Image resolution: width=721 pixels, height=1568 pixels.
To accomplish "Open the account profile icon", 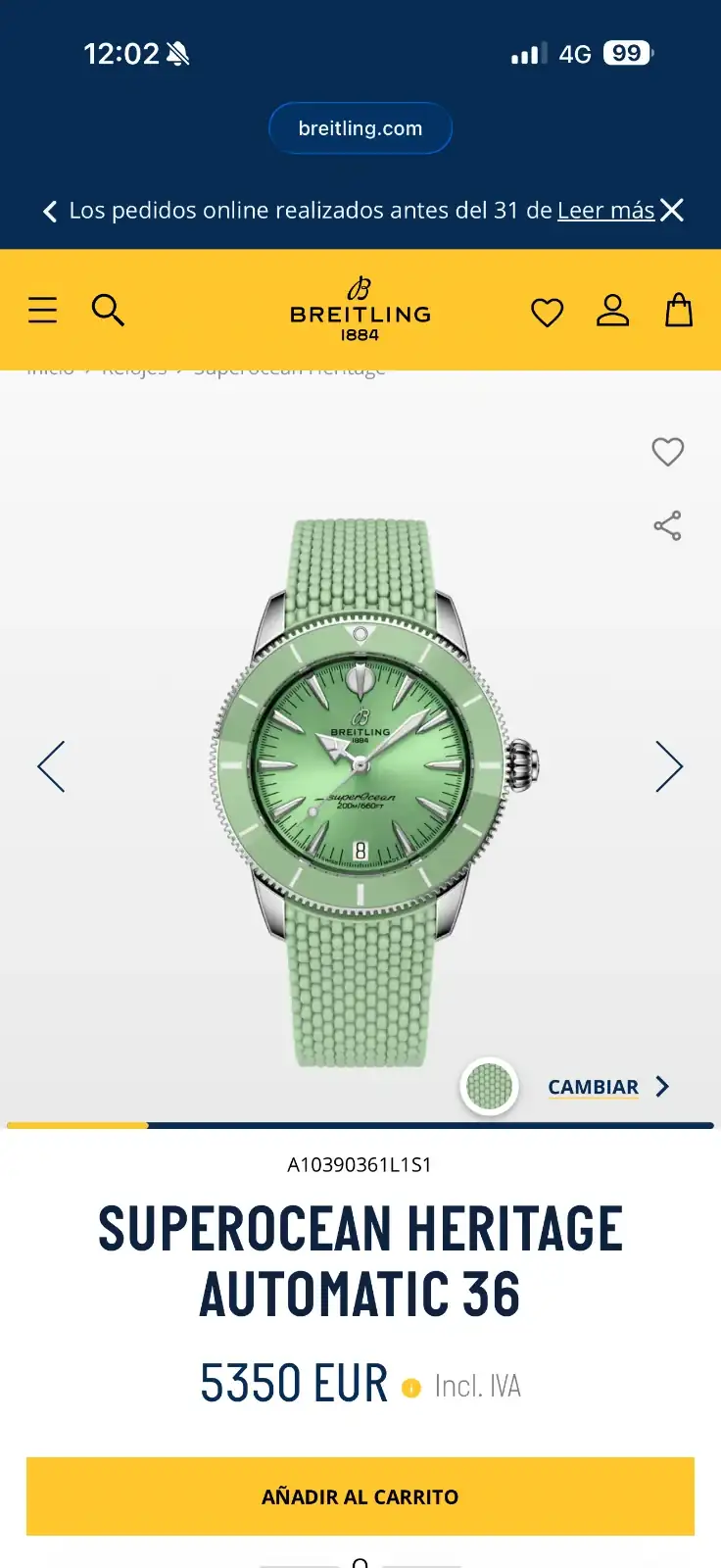I will coord(612,311).
